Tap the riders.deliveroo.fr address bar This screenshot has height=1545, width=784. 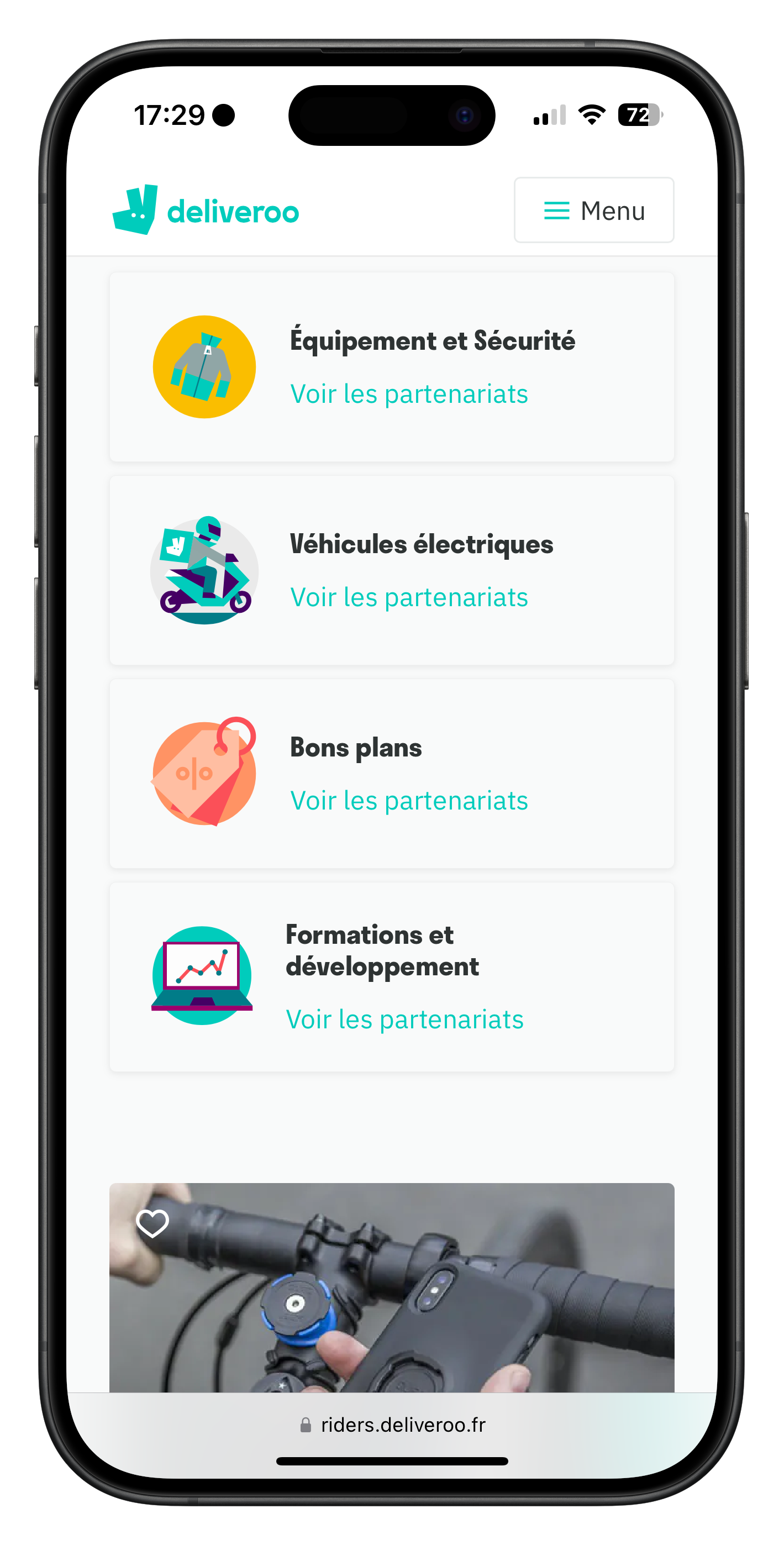coord(392,1425)
